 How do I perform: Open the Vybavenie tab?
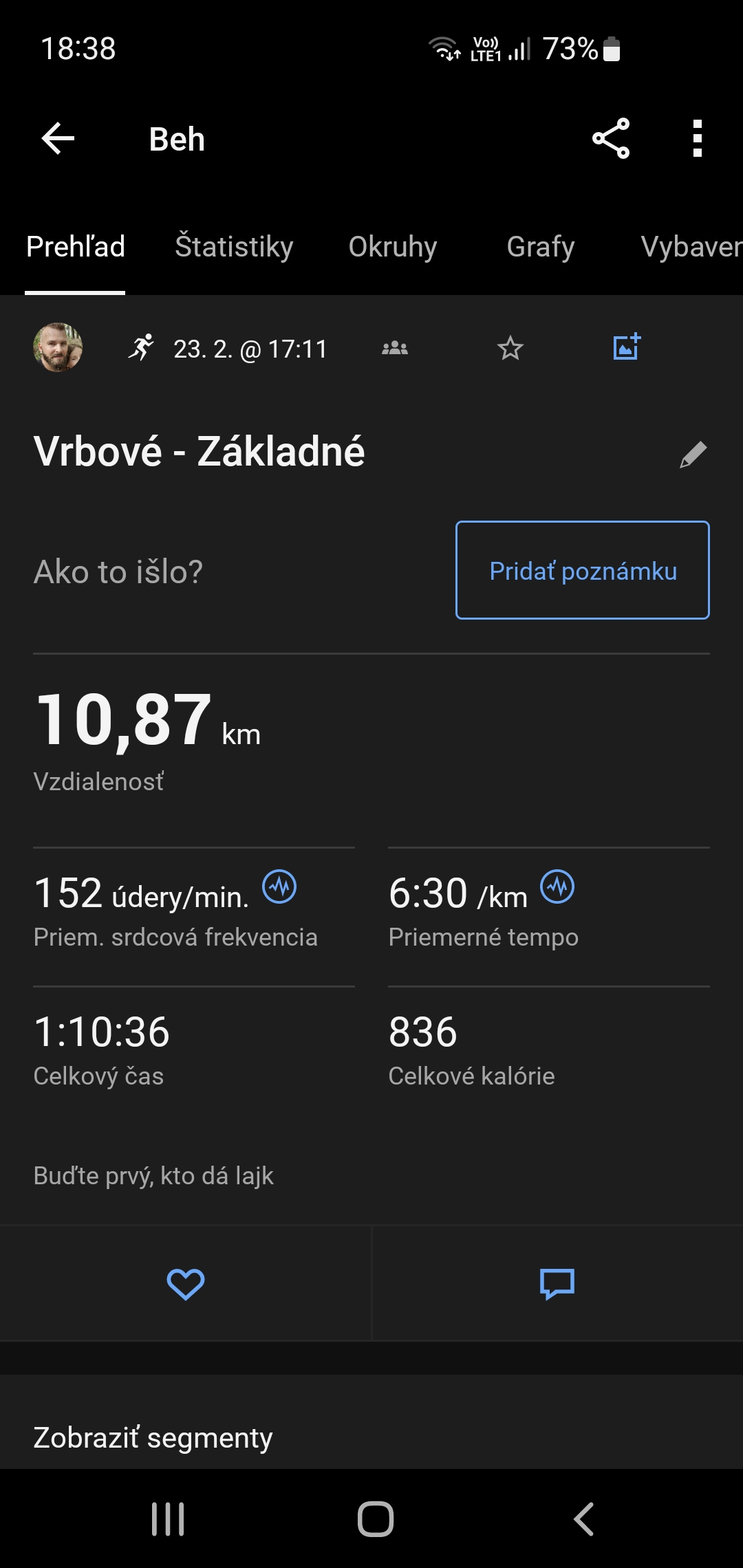click(691, 247)
